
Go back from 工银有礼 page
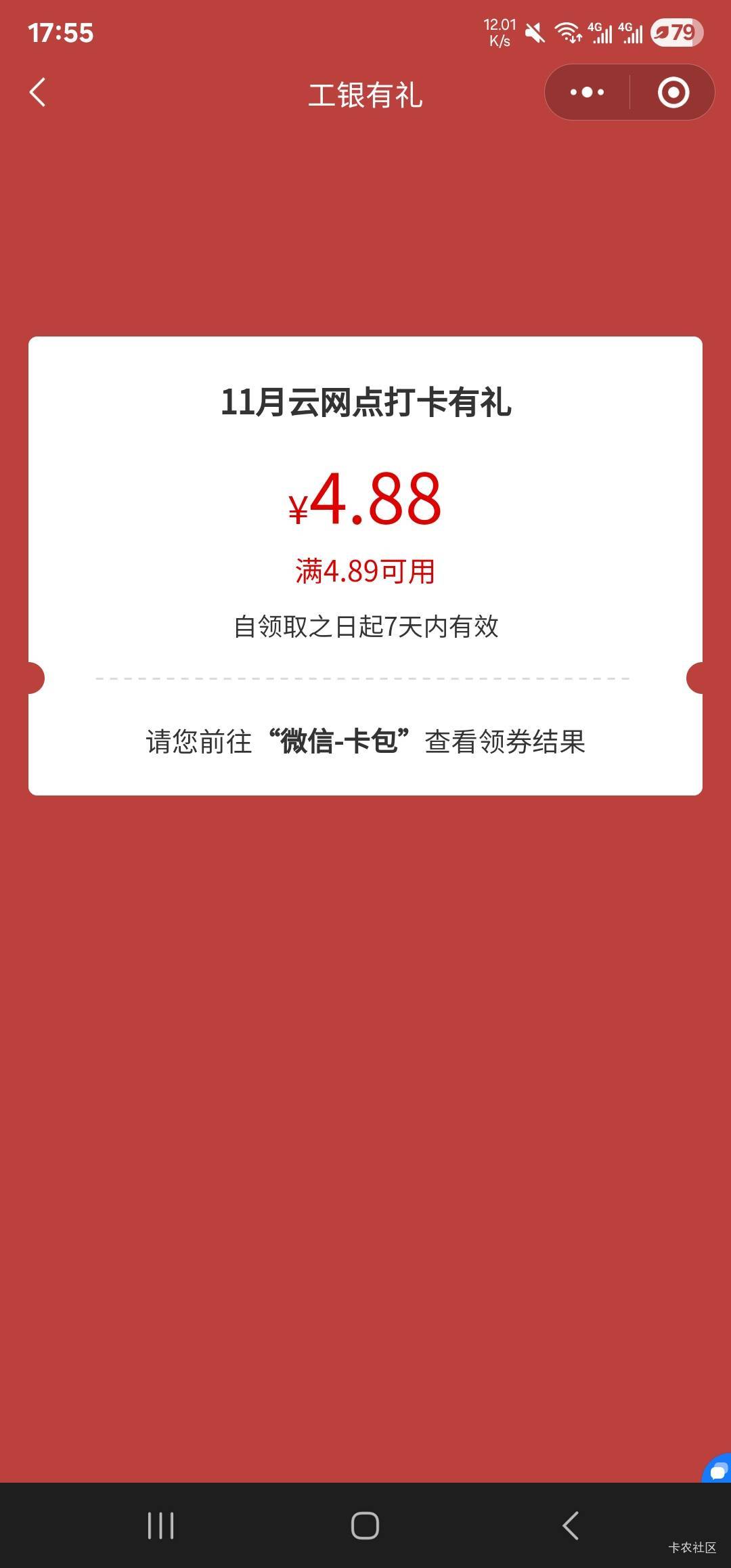[38, 93]
